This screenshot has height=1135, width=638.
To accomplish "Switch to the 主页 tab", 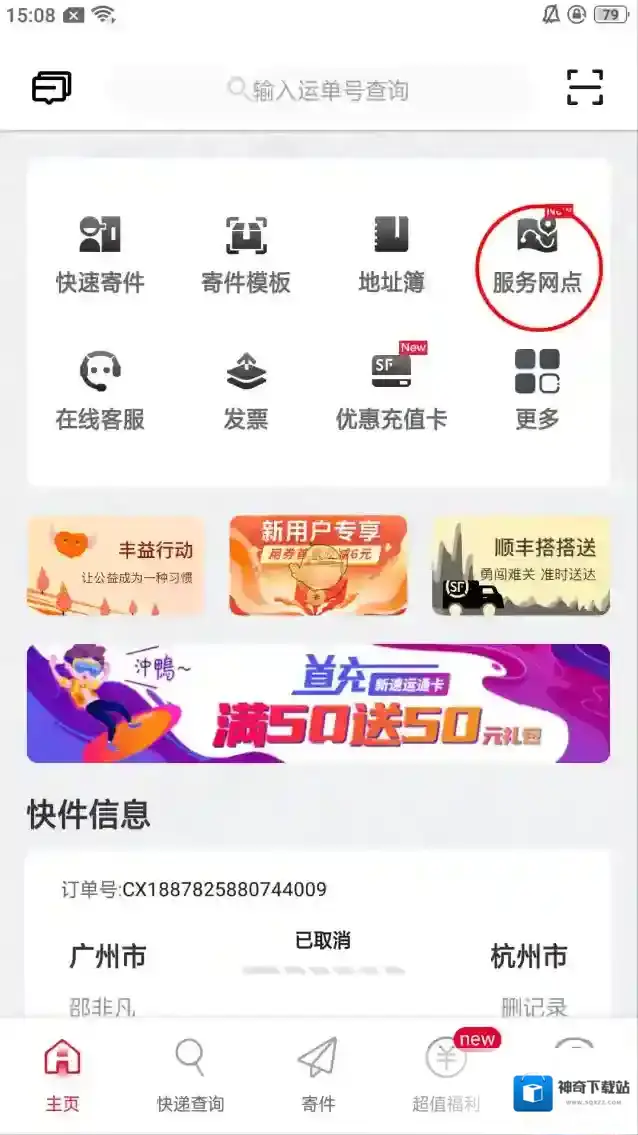I will pyautogui.click(x=62, y=1075).
